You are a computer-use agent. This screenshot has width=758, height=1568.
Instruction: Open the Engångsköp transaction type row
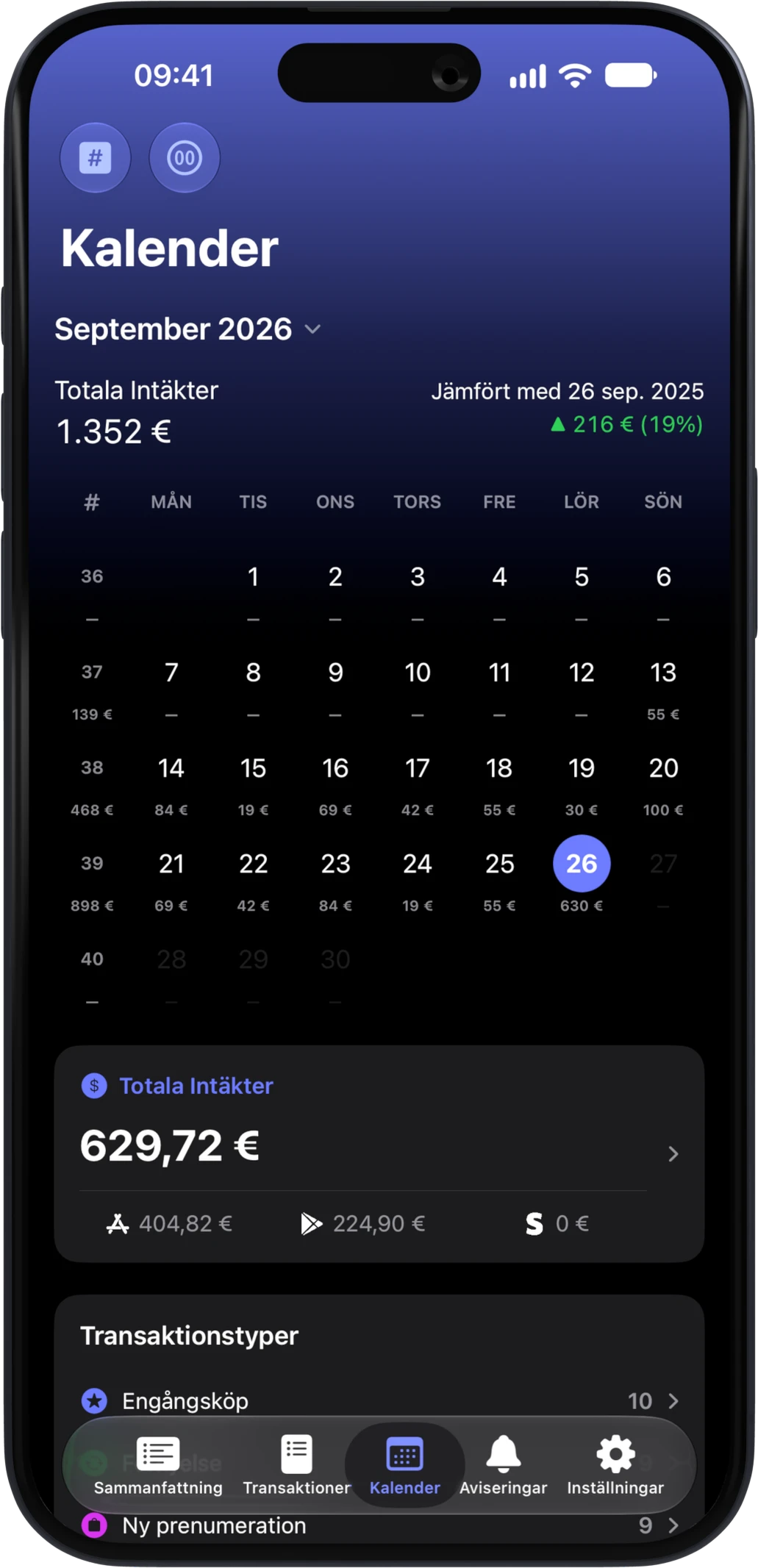[379, 1400]
